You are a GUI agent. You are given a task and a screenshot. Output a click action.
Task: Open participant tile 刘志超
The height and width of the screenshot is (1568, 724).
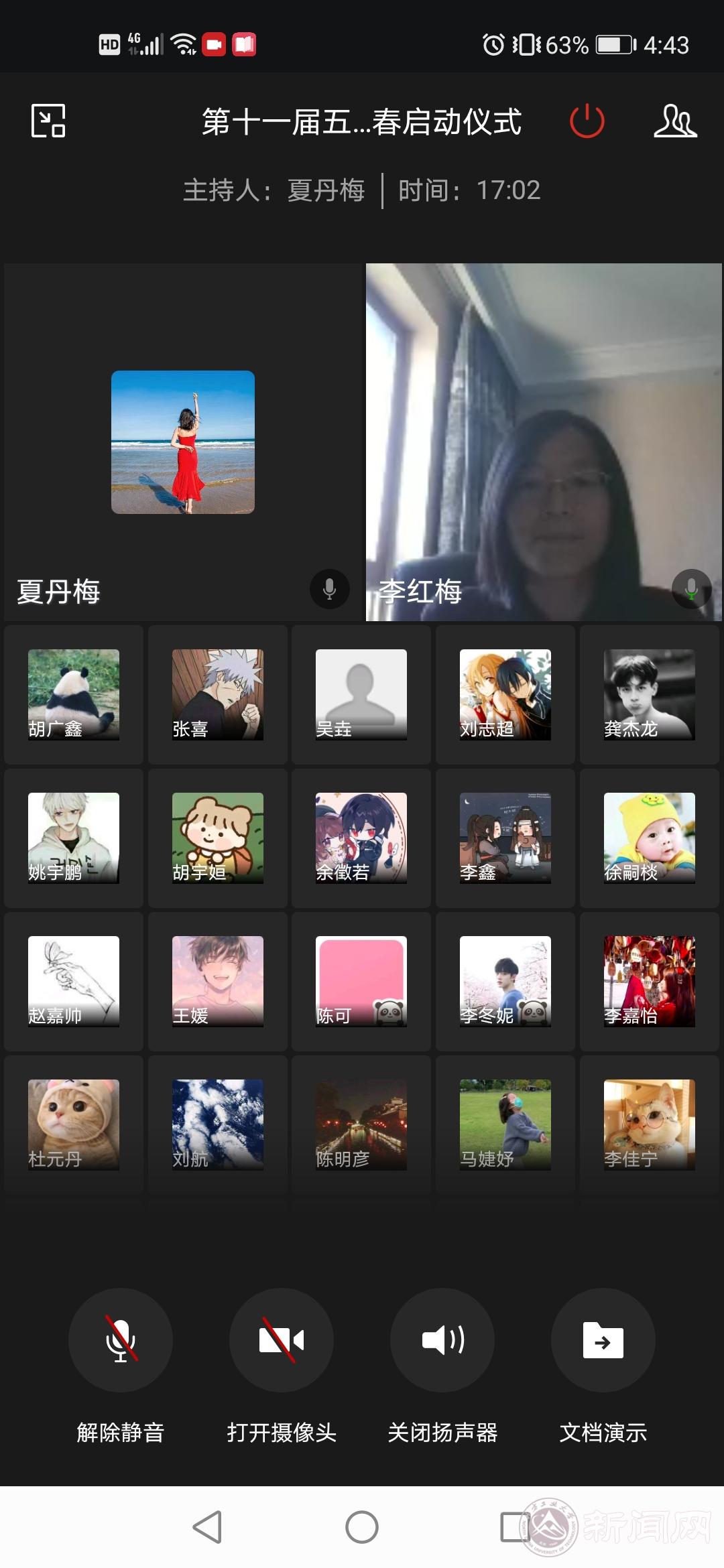point(505,694)
